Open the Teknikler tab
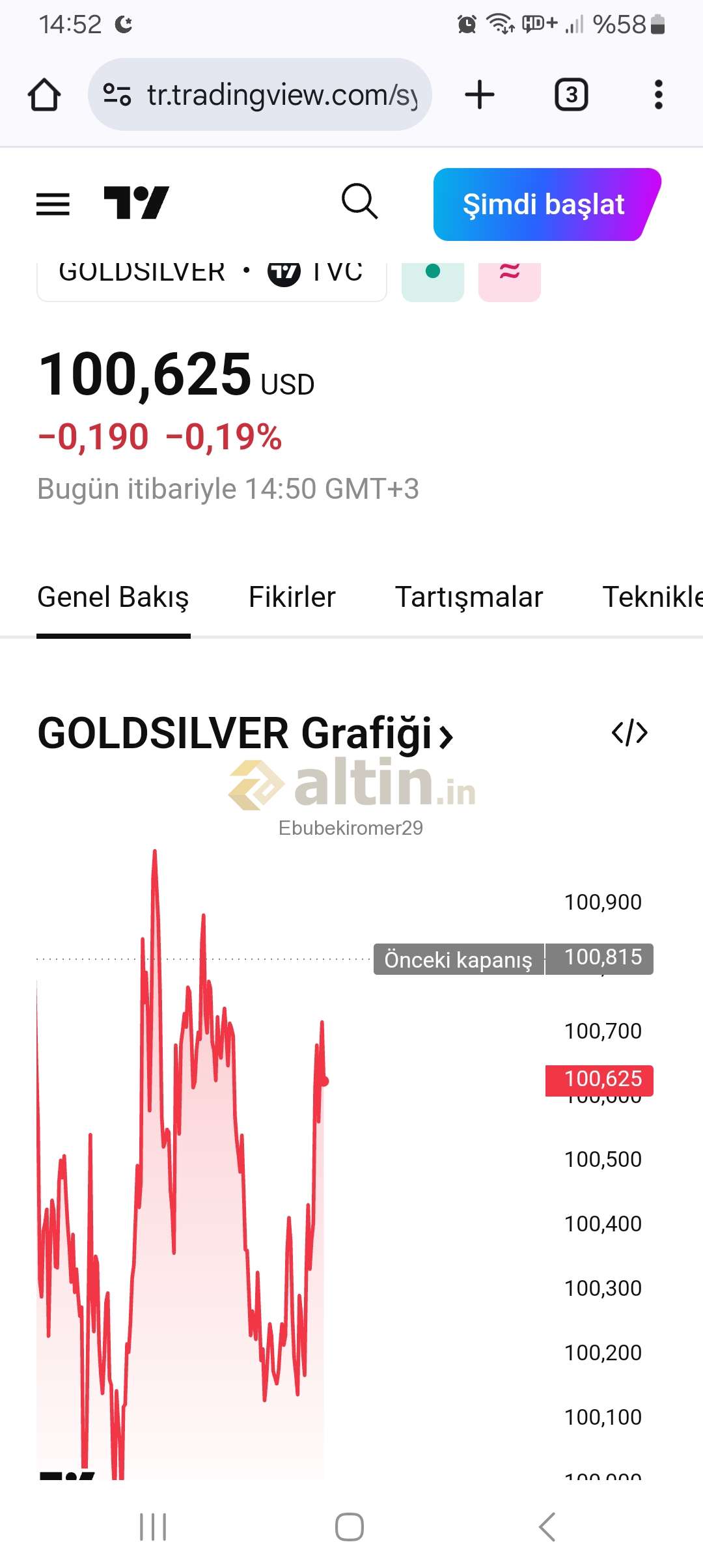This screenshot has height=1568, width=703. pyautogui.click(x=653, y=597)
